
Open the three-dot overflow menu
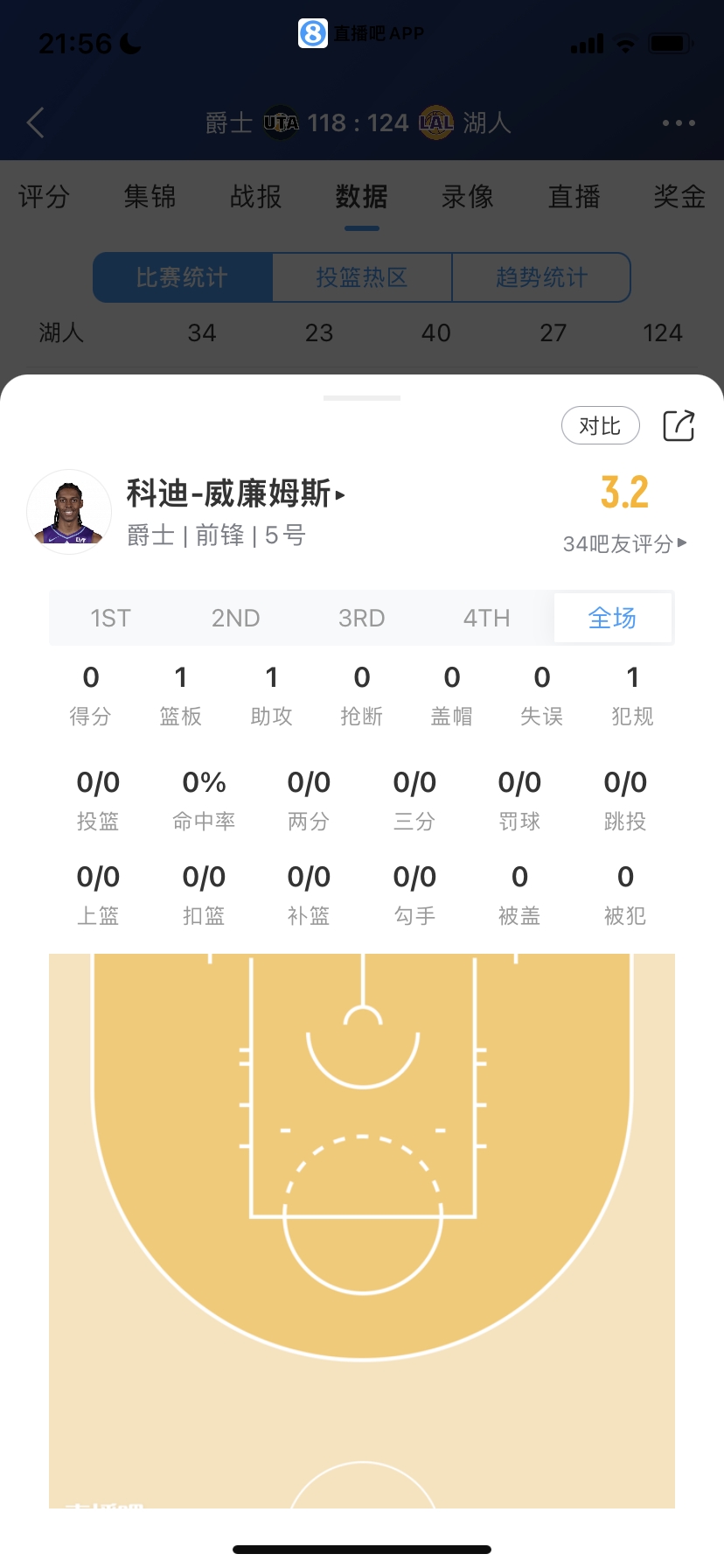[679, 122]
